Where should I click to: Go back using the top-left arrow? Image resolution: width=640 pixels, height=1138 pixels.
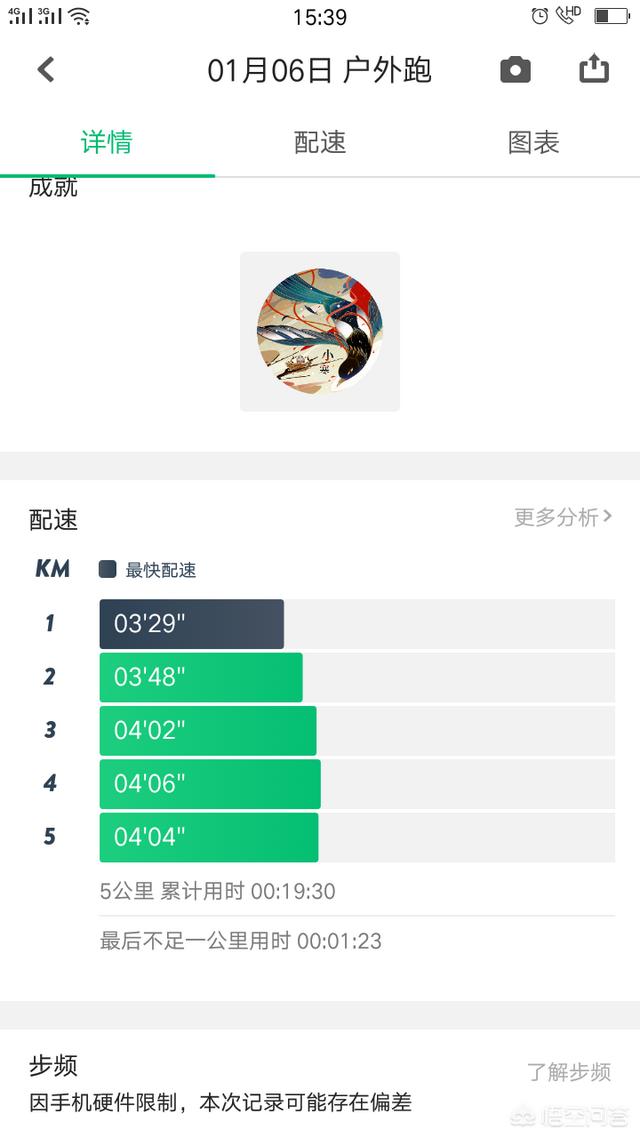coord(46,69)
